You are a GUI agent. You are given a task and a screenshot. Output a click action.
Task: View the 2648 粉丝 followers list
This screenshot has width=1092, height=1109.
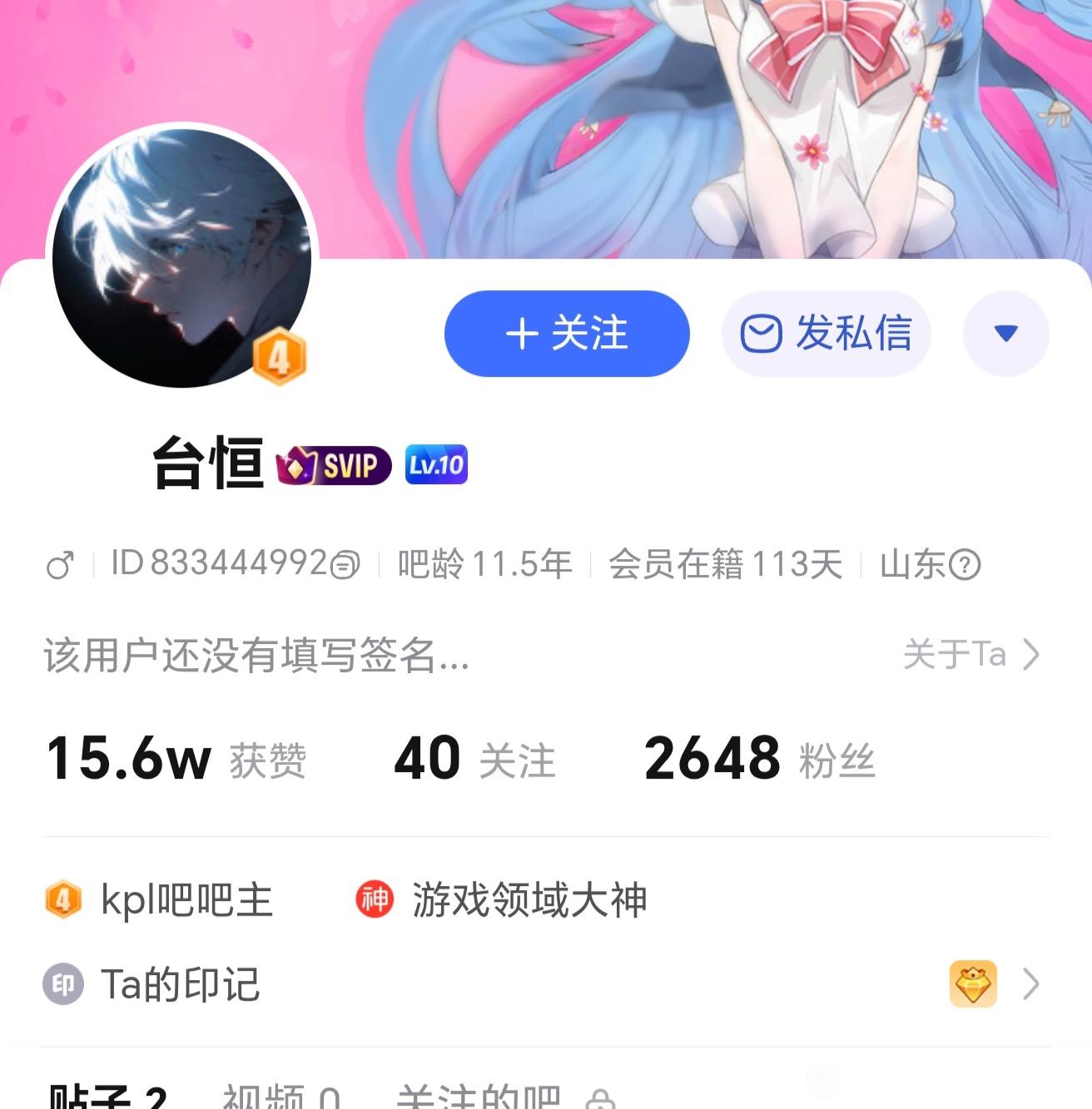(x=759, y=759)
